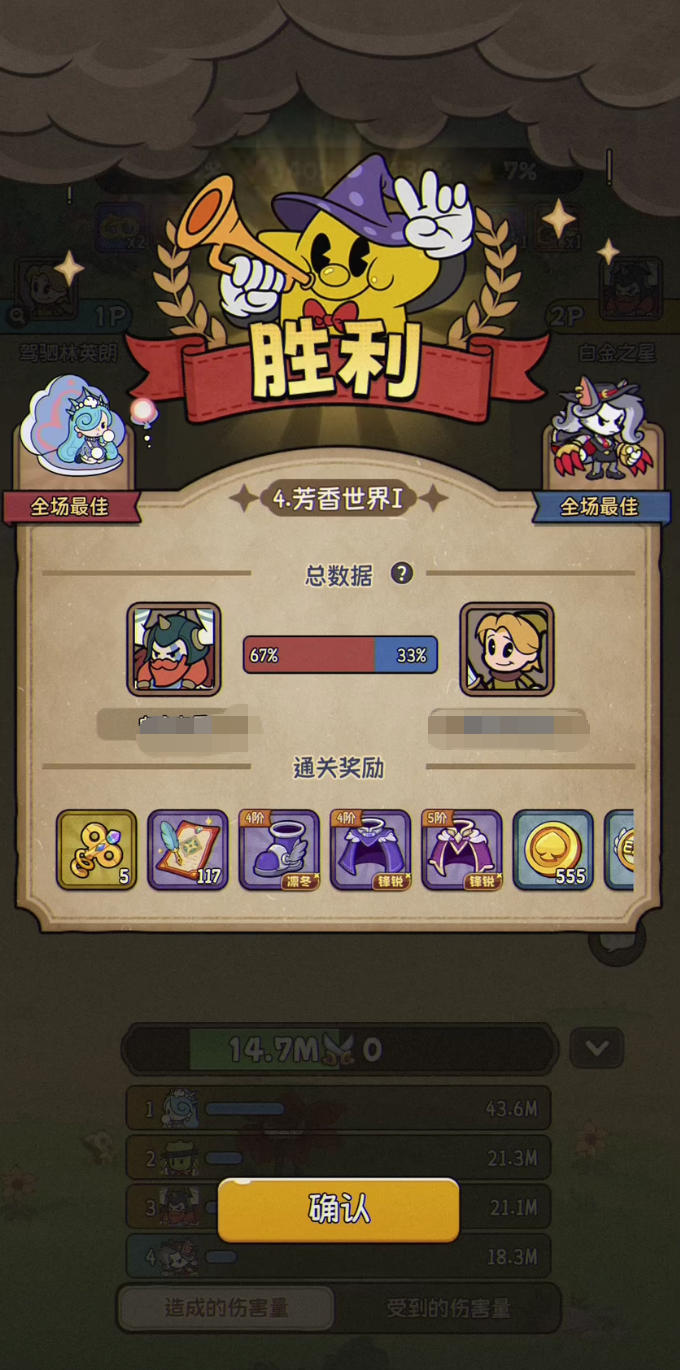680x1370 pixels.
Task: View the 4阶 凛冬 boots reward
Action: [279, 850]
